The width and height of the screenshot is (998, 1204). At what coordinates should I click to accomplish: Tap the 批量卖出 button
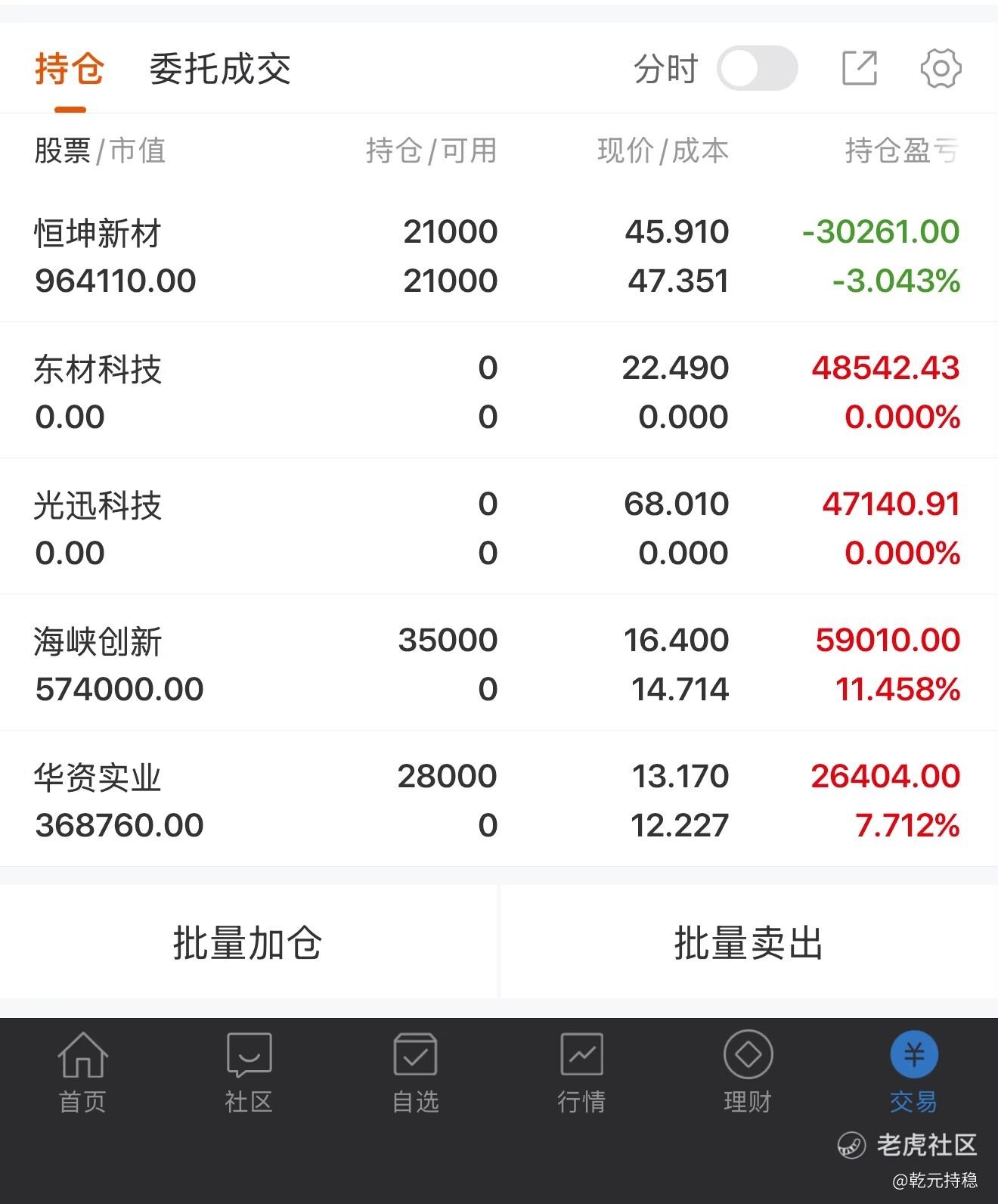coord(748,942)
